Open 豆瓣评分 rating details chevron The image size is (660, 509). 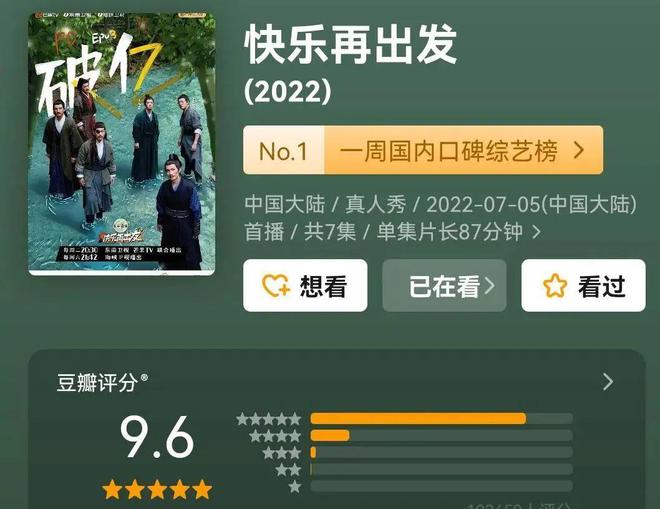click(608, 382)
